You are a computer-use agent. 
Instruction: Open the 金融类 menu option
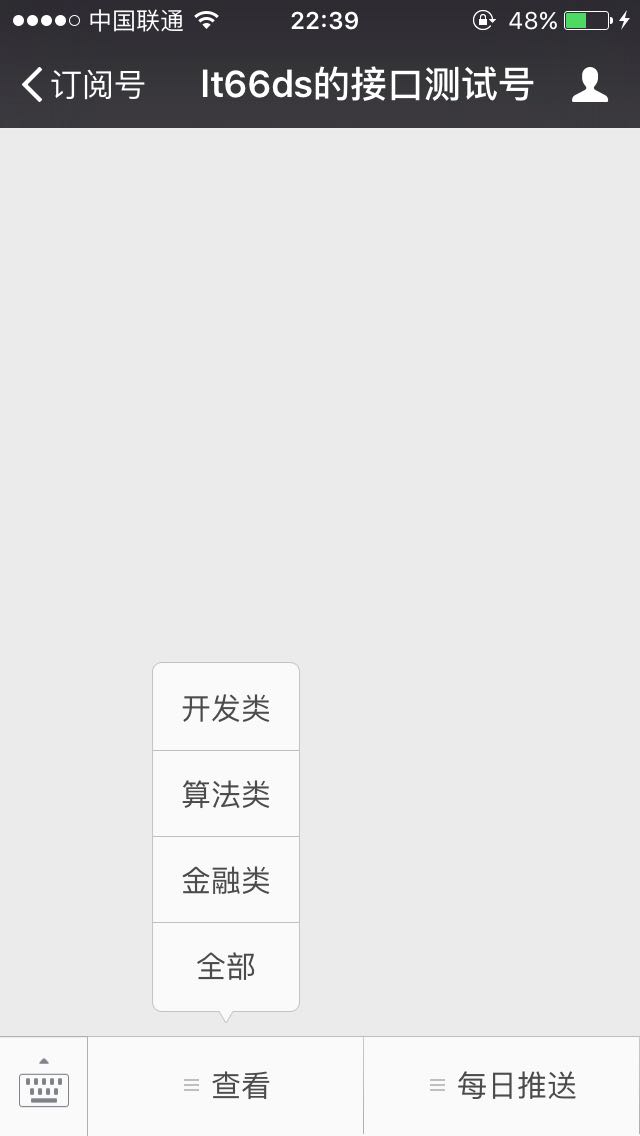[226, 880]
